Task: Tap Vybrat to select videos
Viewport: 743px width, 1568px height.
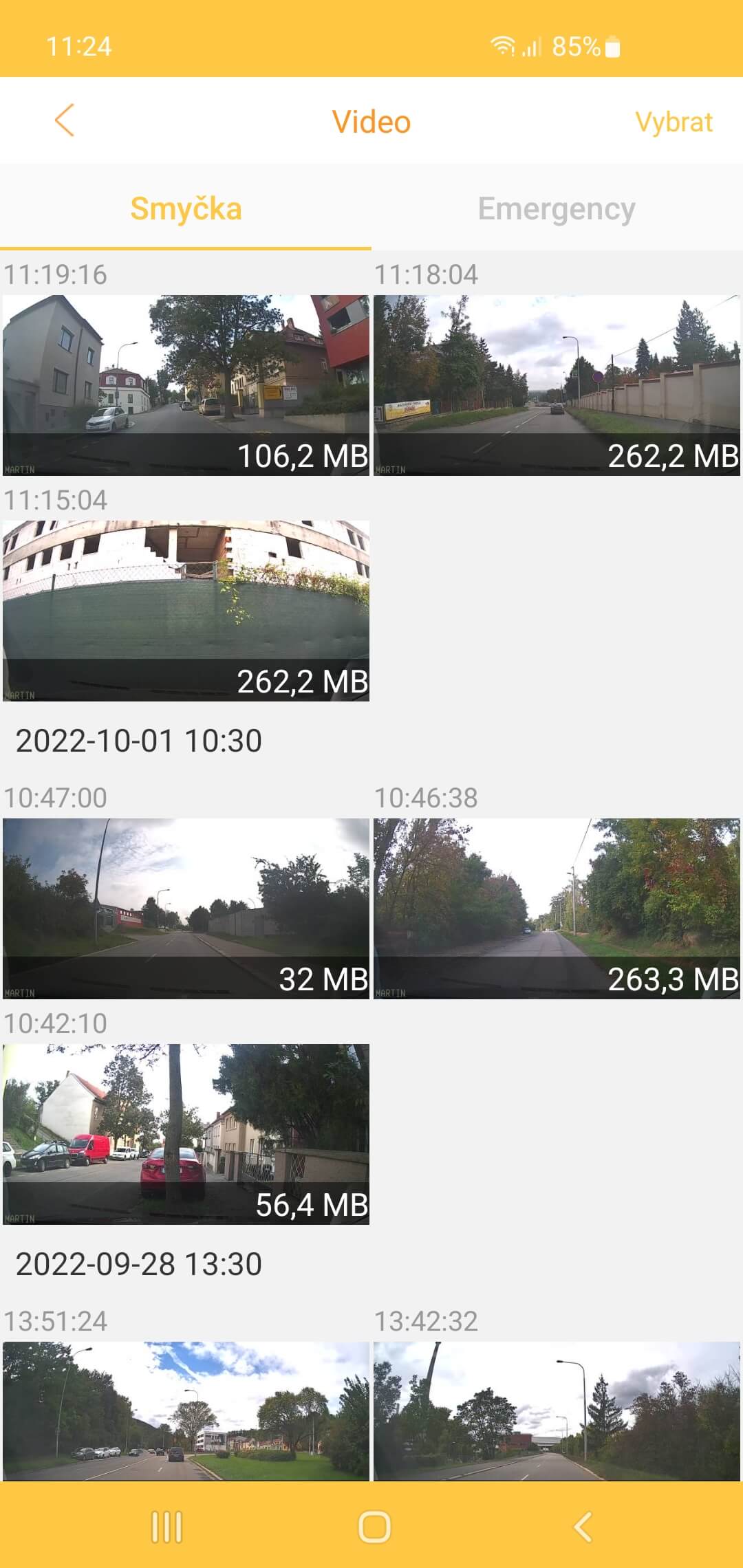Action: tap(674, 122)
